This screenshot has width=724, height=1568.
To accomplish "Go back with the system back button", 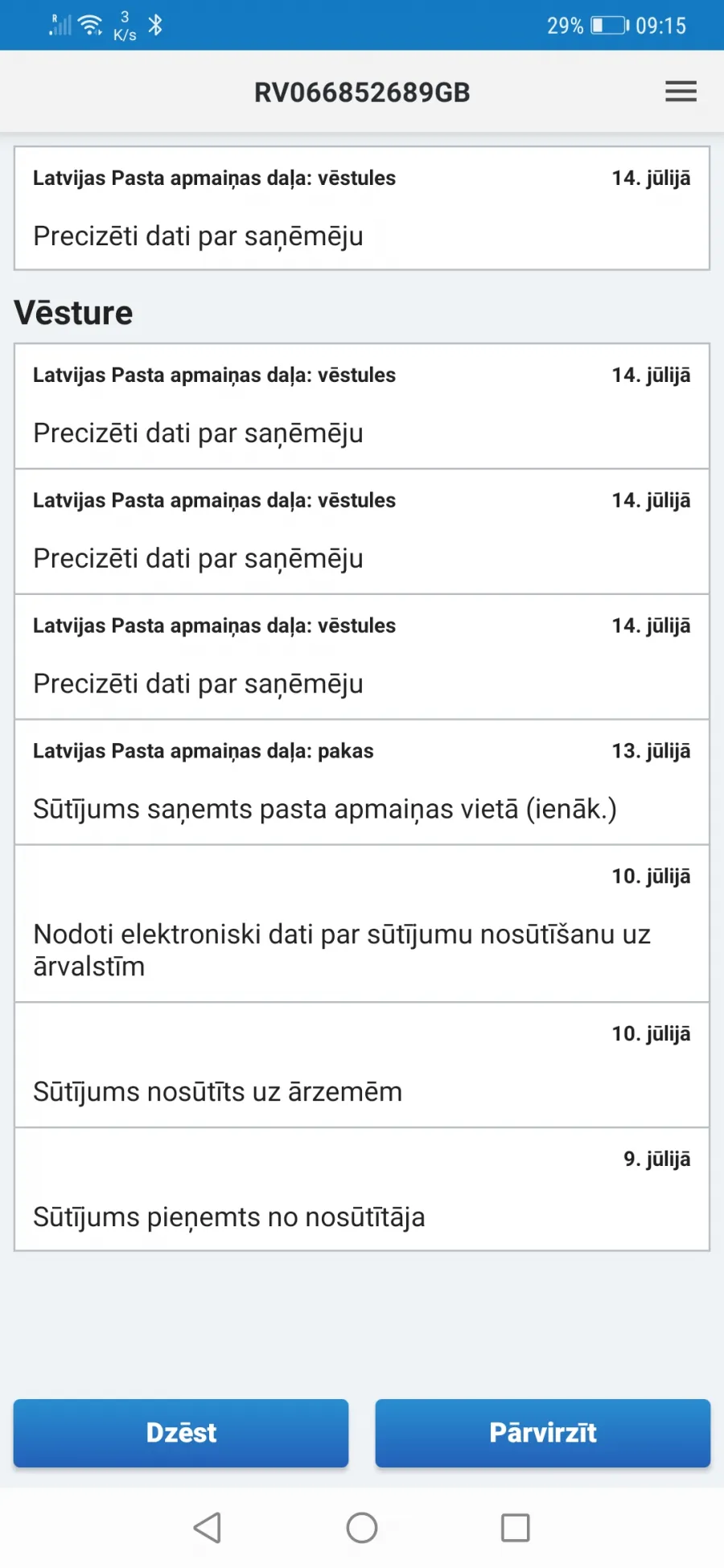I will click(x=208, y=1528).
